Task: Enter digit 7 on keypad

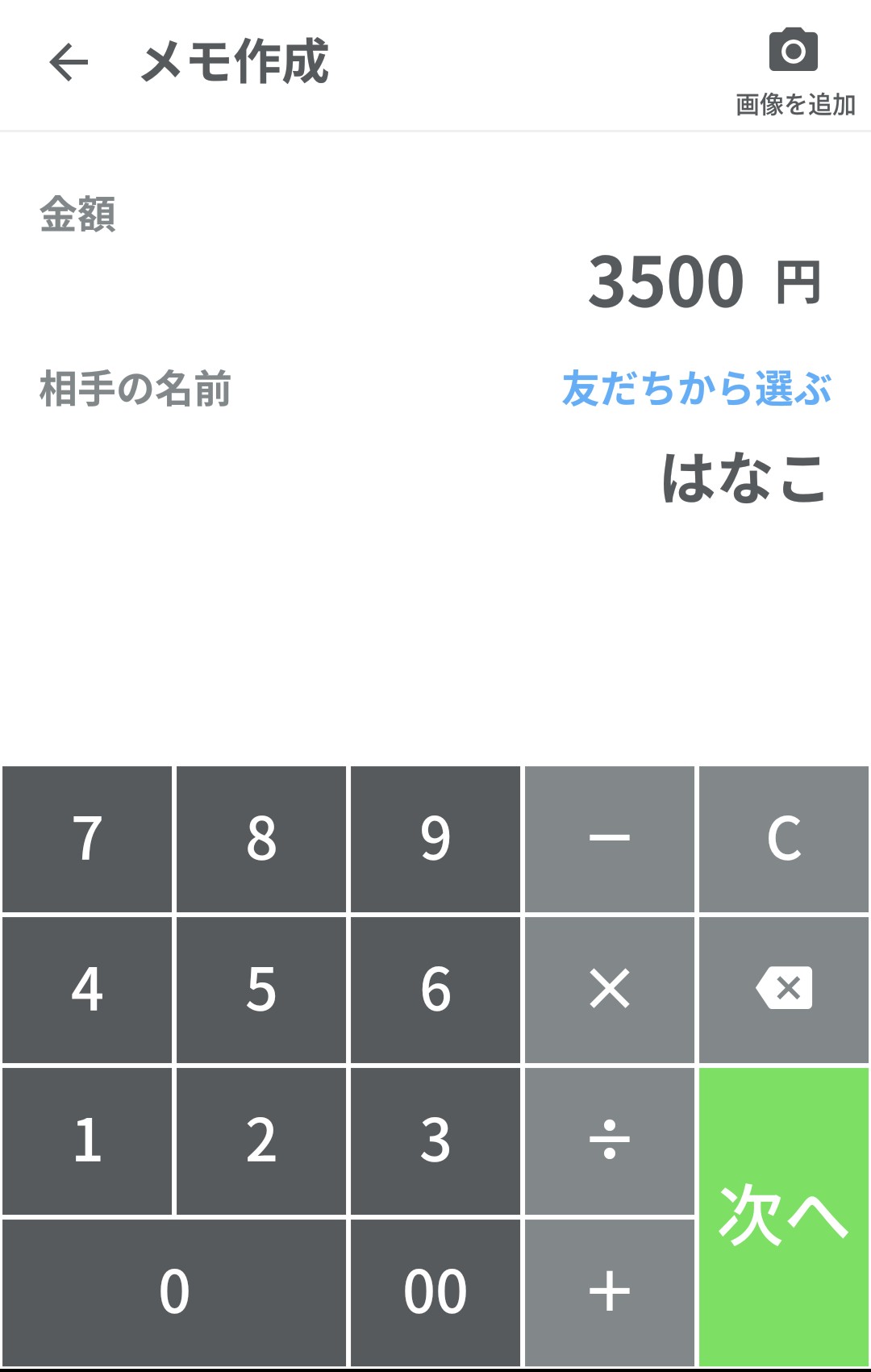Action: tap(87, 839)
